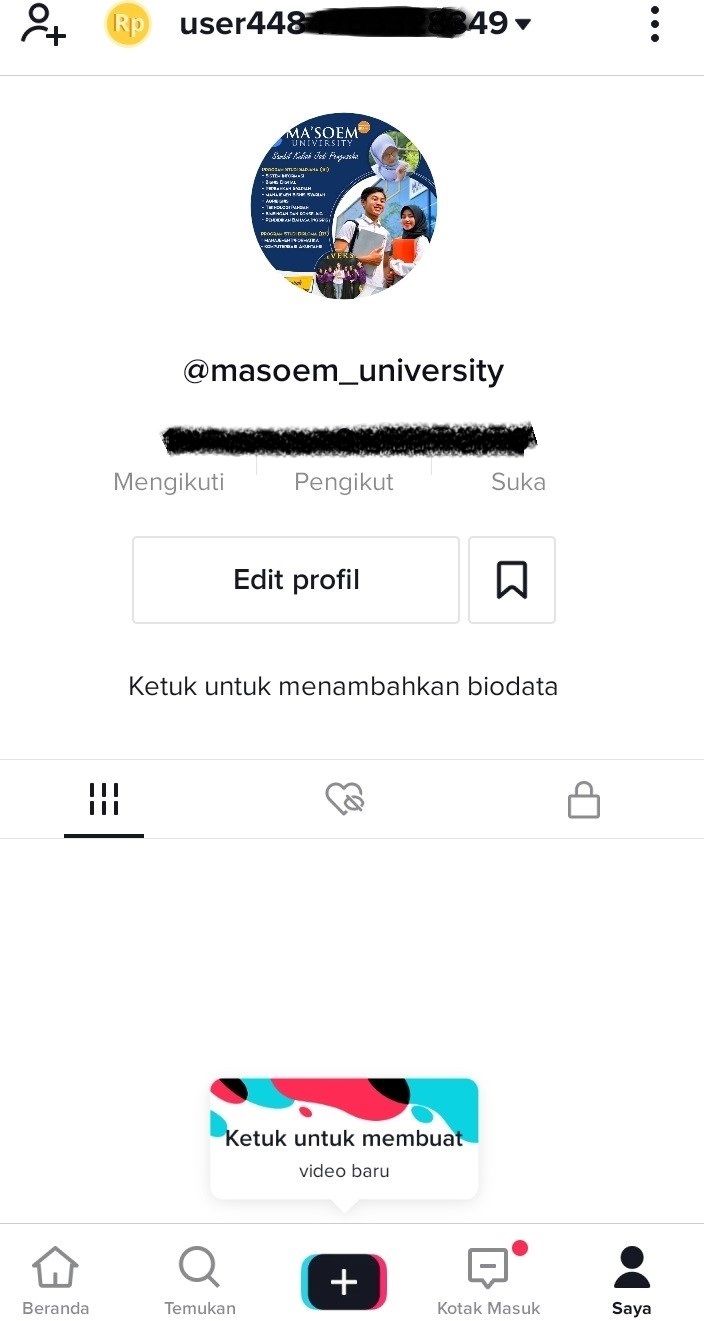This screenshot has height=1321, width=704.
Task: Tap the Edit profil button
Action: [x=296, y=580]
